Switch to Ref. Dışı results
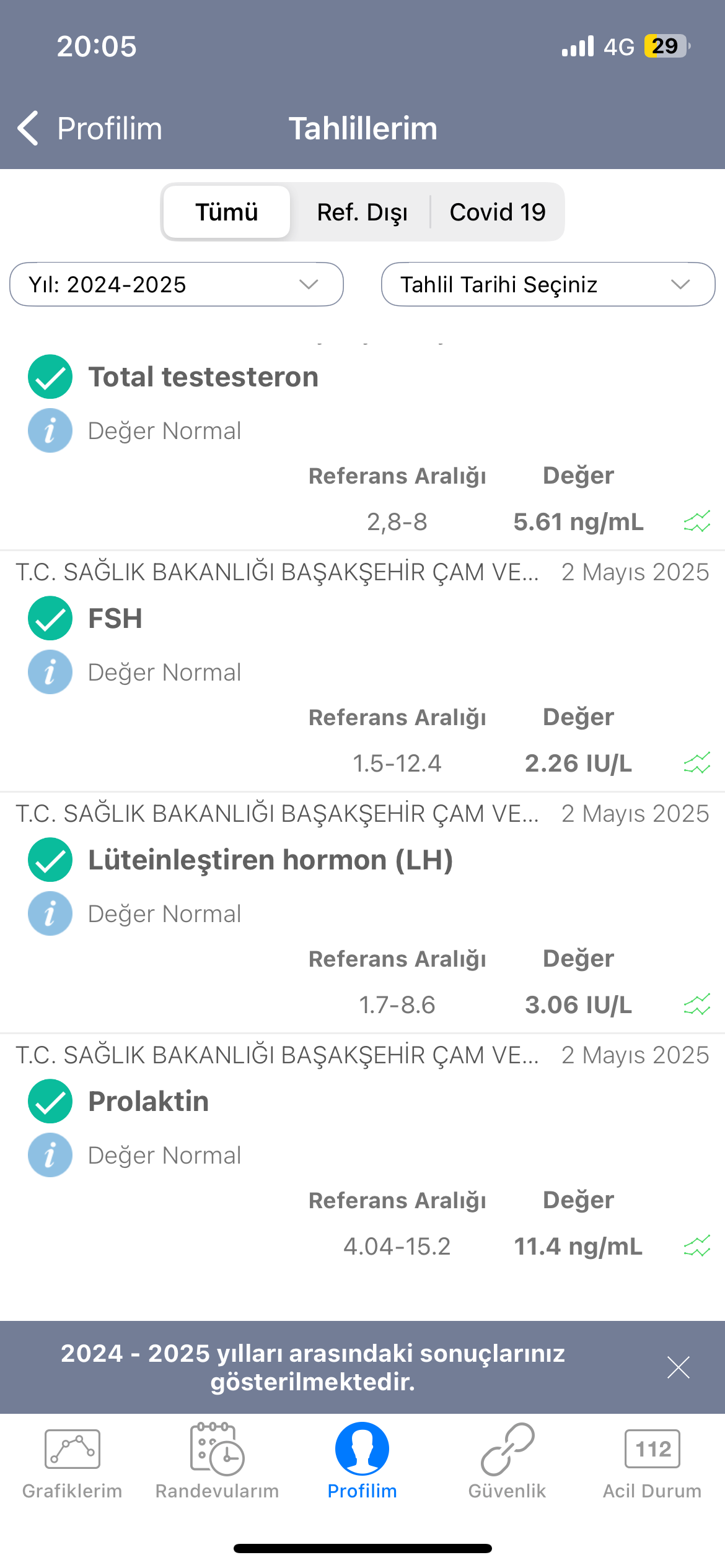Viewport: 725px width, 1568px height. tap(362, 212)
